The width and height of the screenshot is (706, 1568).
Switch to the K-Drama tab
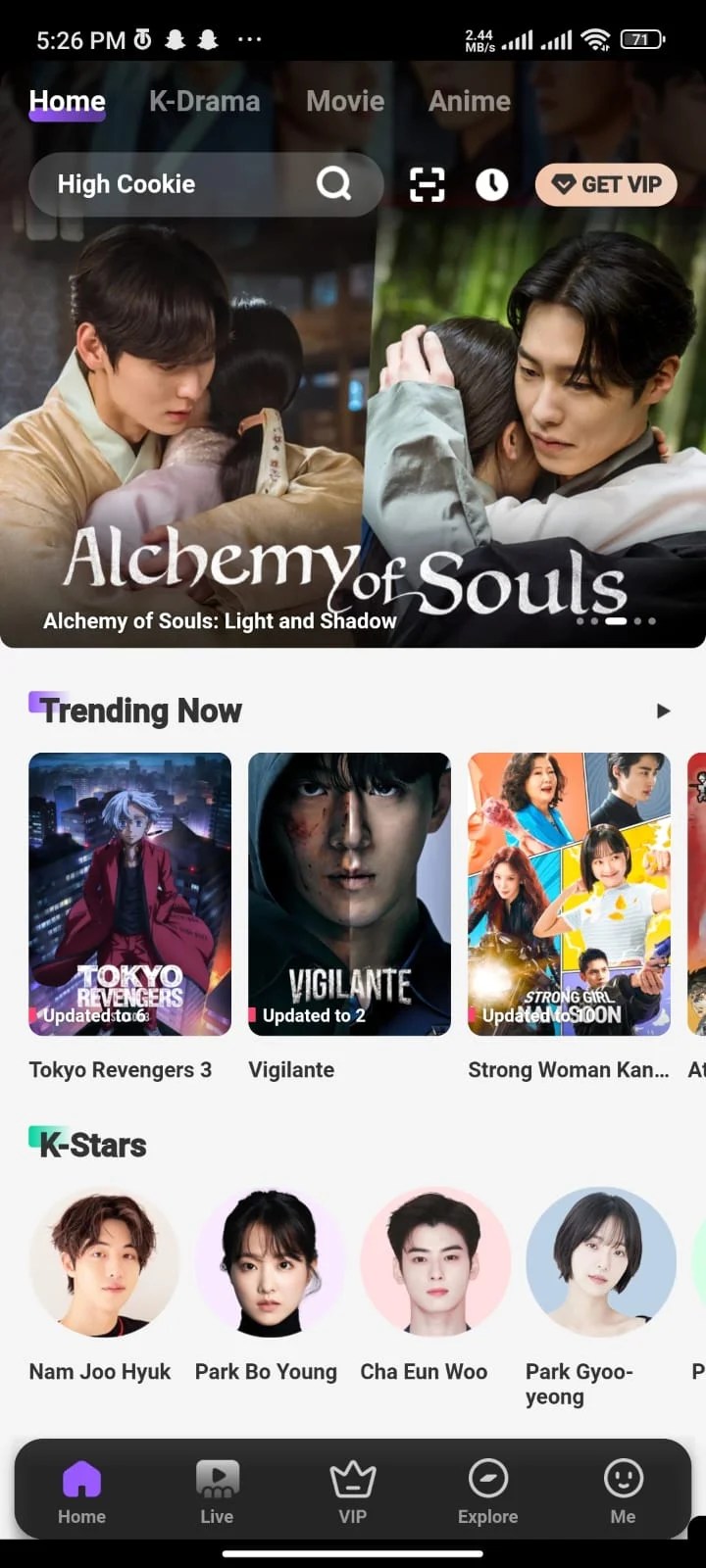(x=204, y=101)
